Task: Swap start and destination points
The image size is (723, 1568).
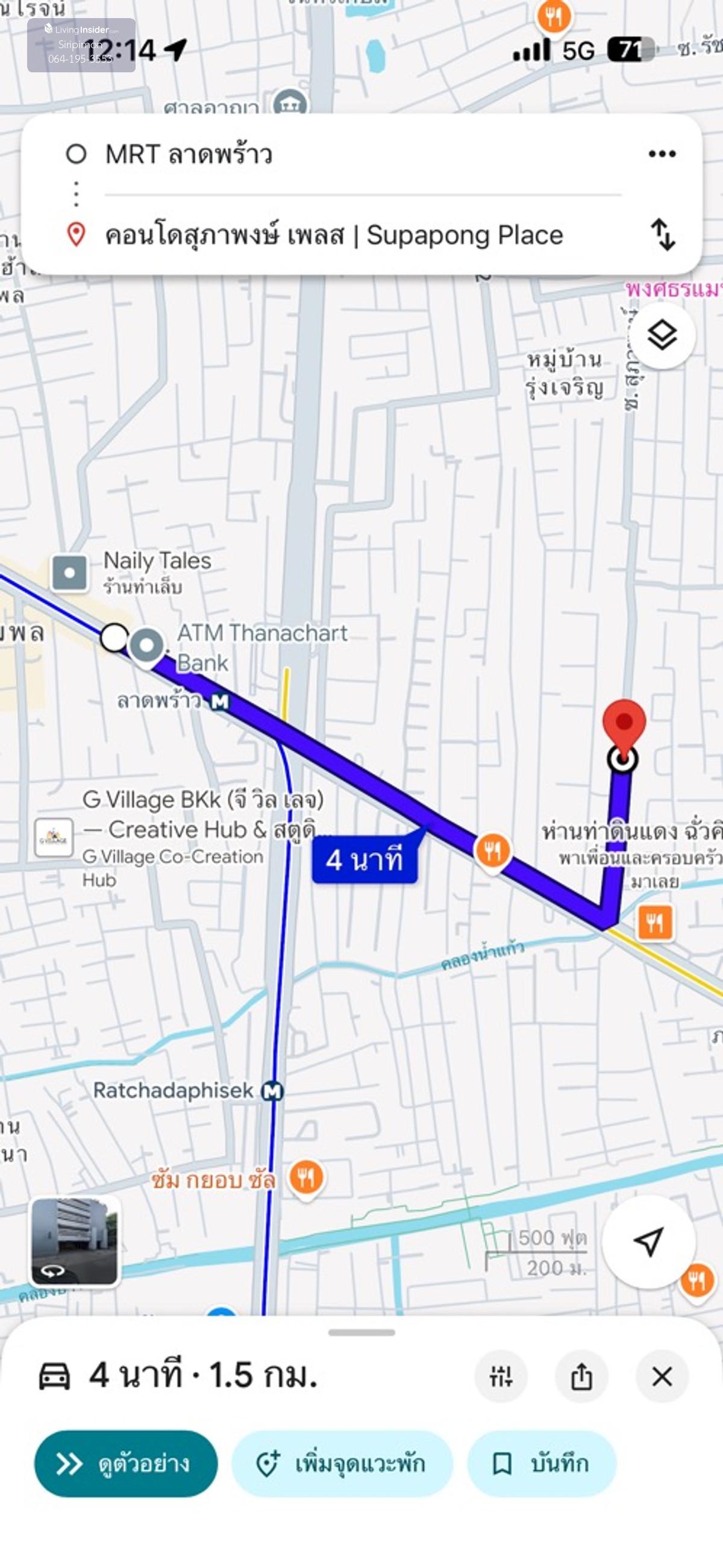Action: pyautogui.click(x=662, y=235)
